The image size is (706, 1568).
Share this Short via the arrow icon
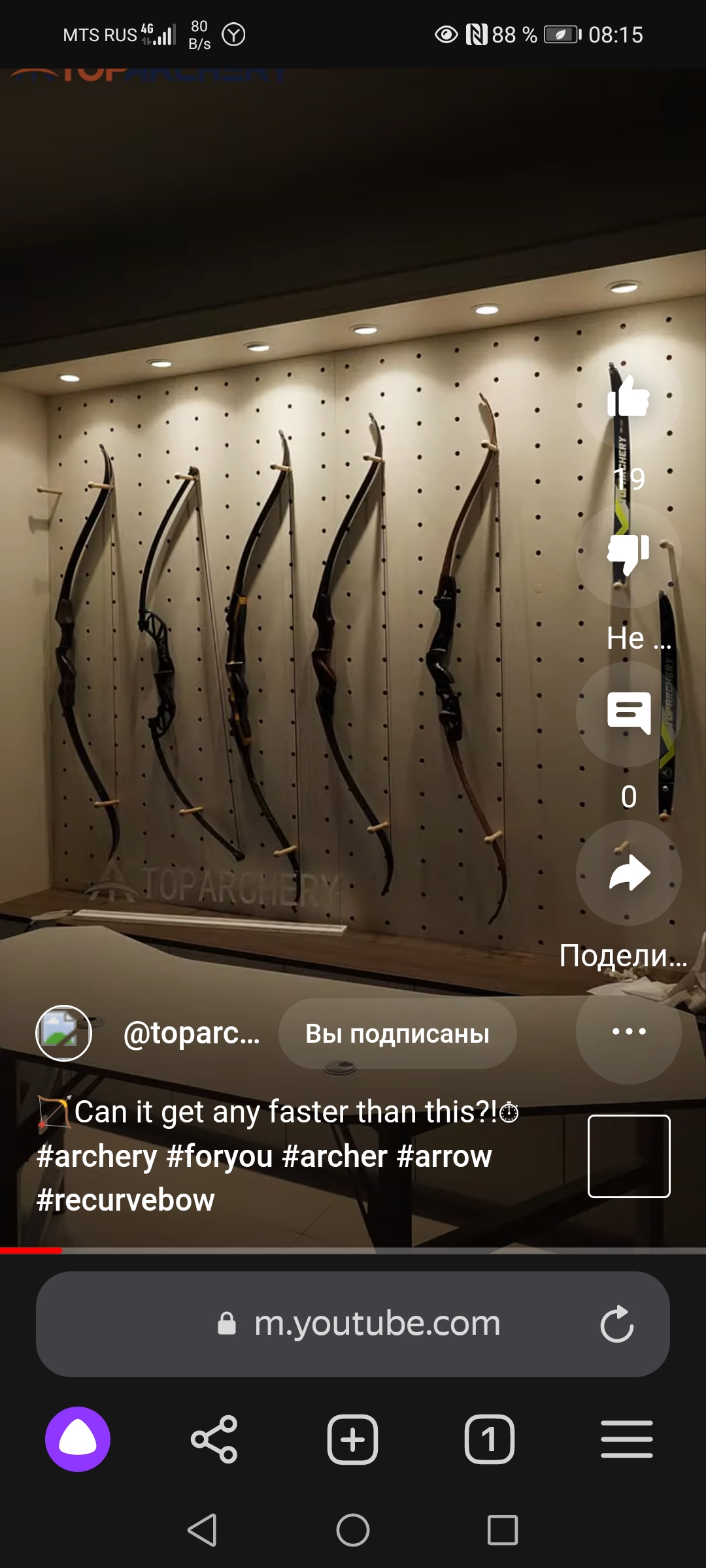pos(628,872)
